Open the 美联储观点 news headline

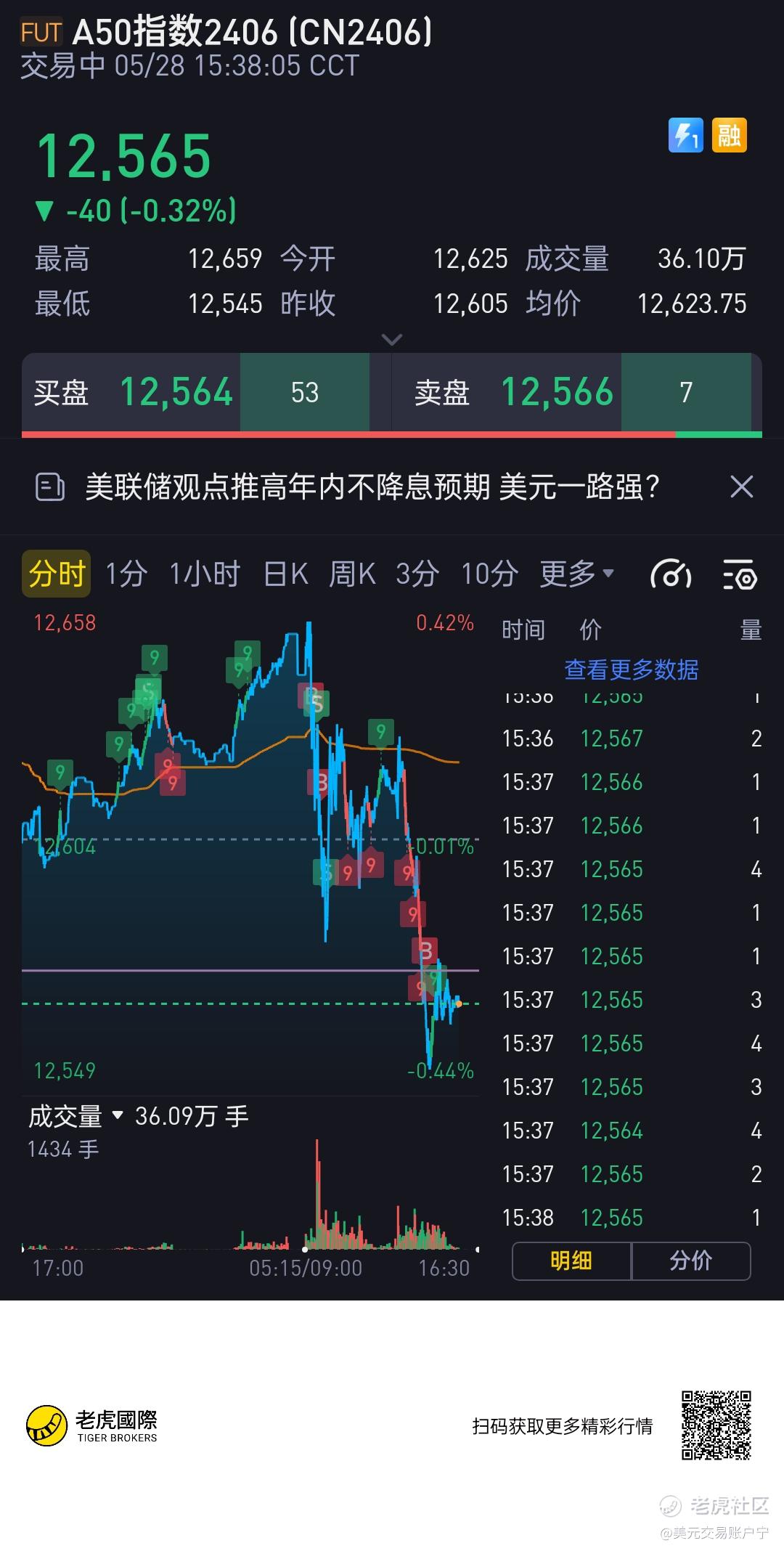(x=372, y=487)
